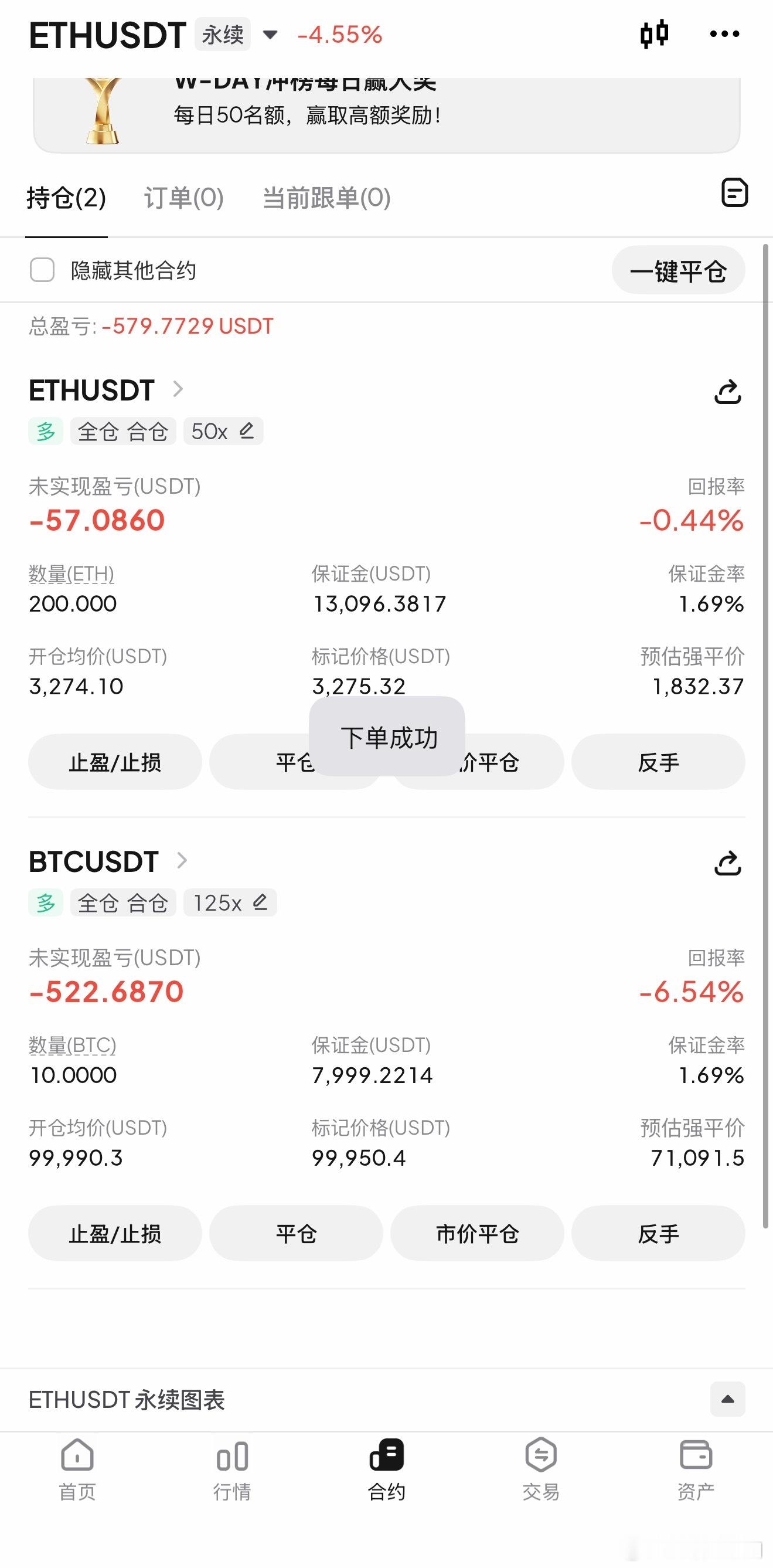This screenshot has height=1568, width=773.
Task: Open the ETHUSDT 永续 contract selector dropdown
Action: (x=270, y=35)
